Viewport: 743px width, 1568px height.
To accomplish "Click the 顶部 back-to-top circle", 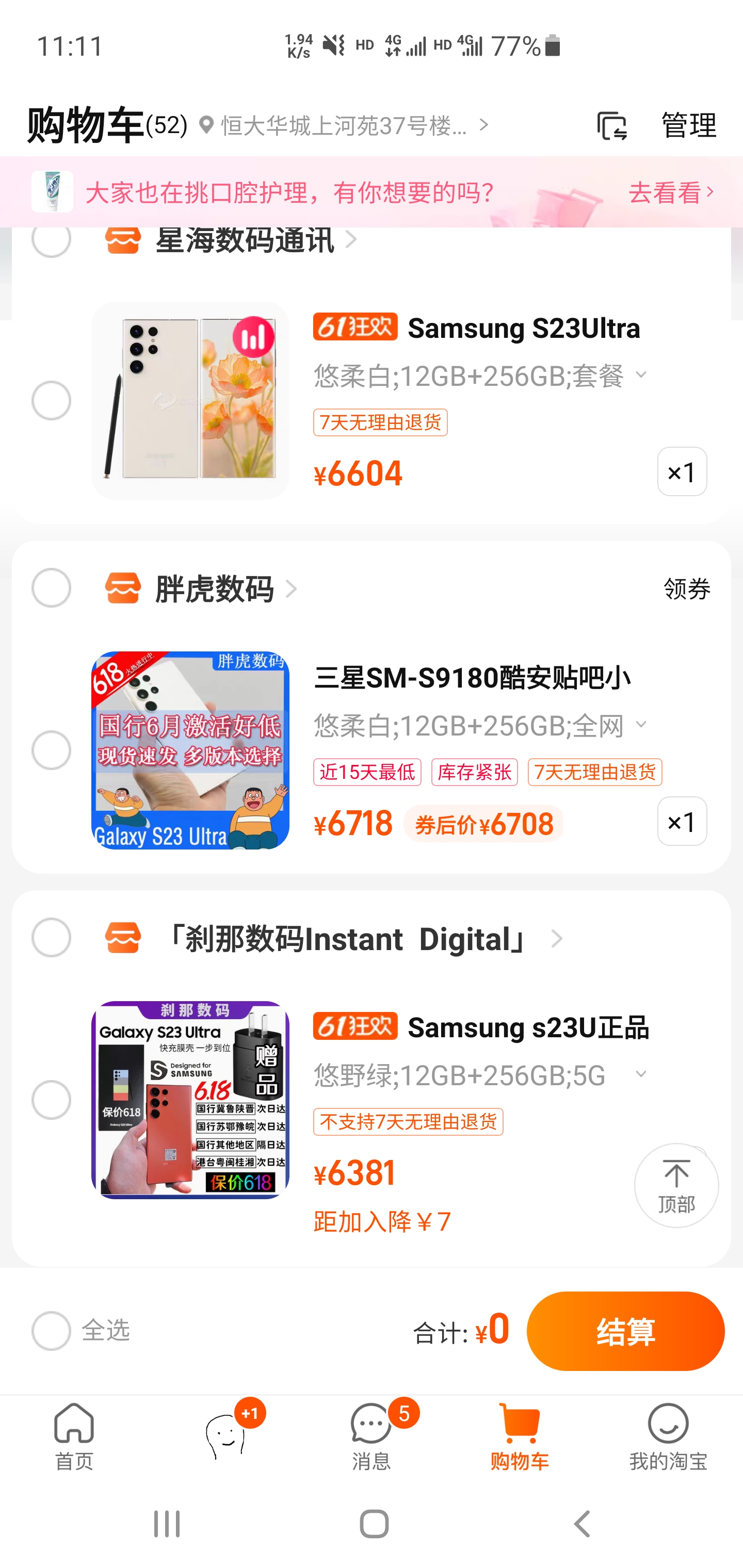I will coord(676,1185).
